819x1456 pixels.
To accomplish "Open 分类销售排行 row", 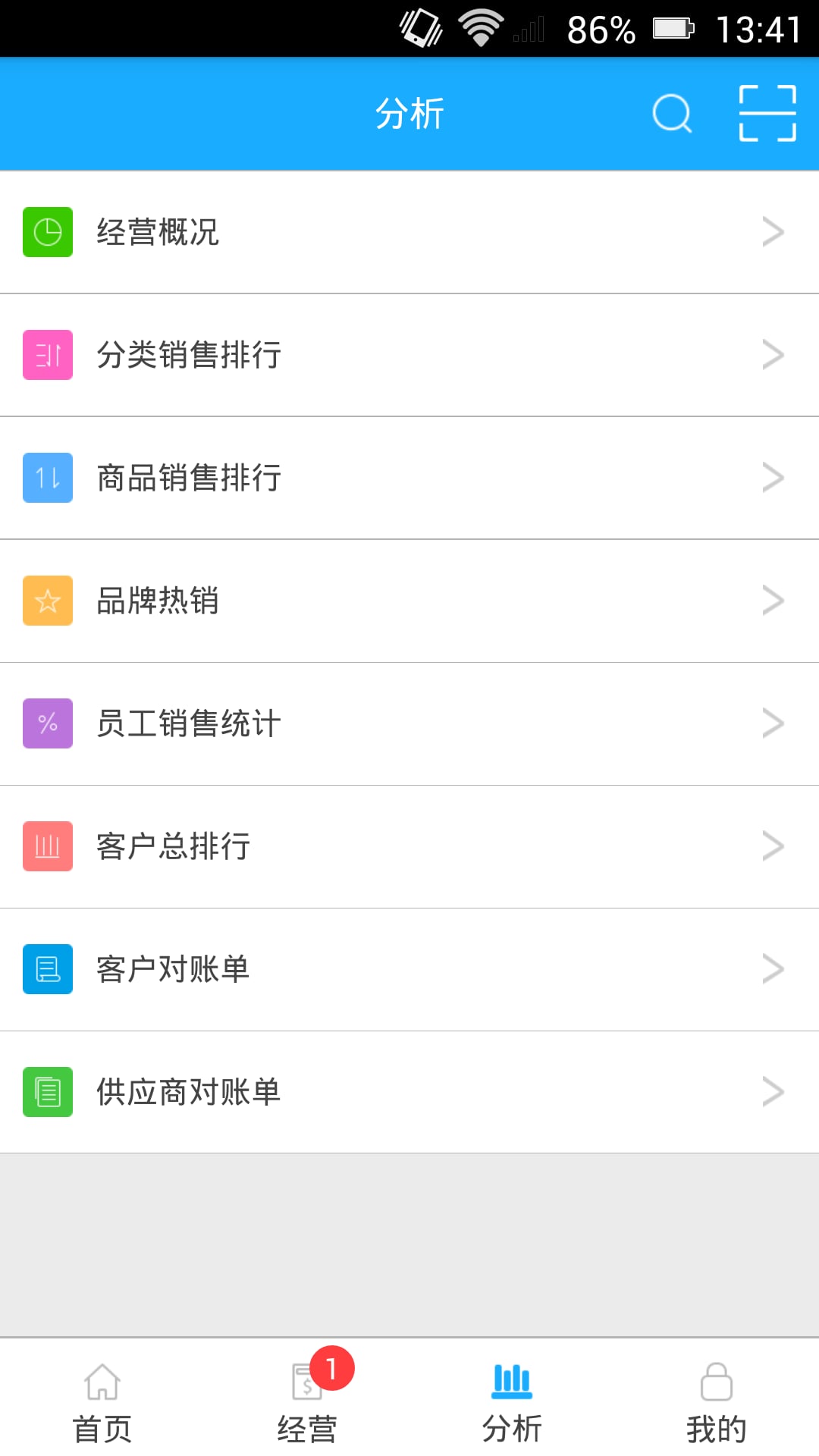I will (x=409, y=355).
